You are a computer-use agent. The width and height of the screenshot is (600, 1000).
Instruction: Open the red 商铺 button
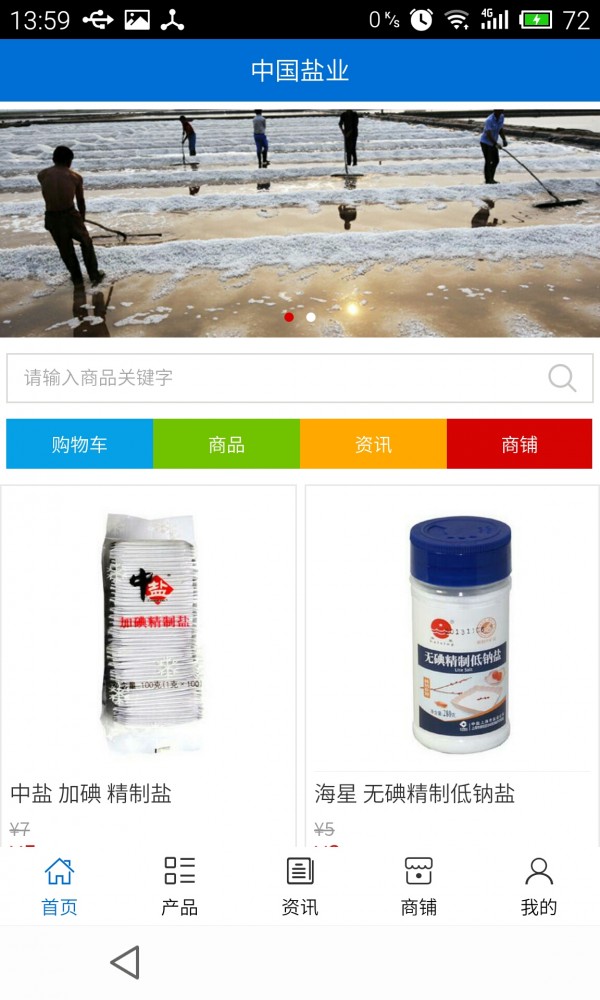pyautogui.click(x=519, y=444)
